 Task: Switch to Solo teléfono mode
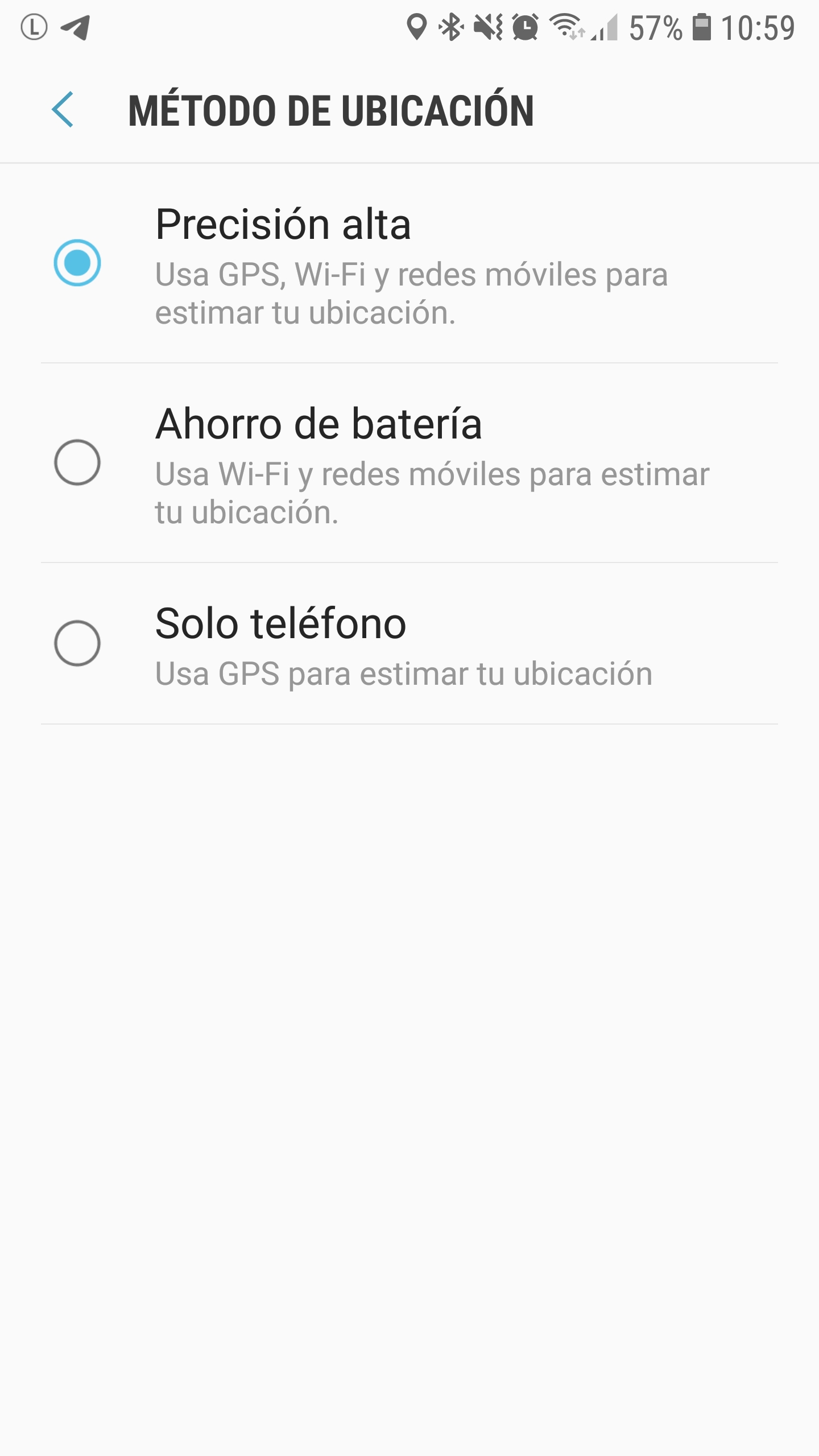tap(77, 643)
